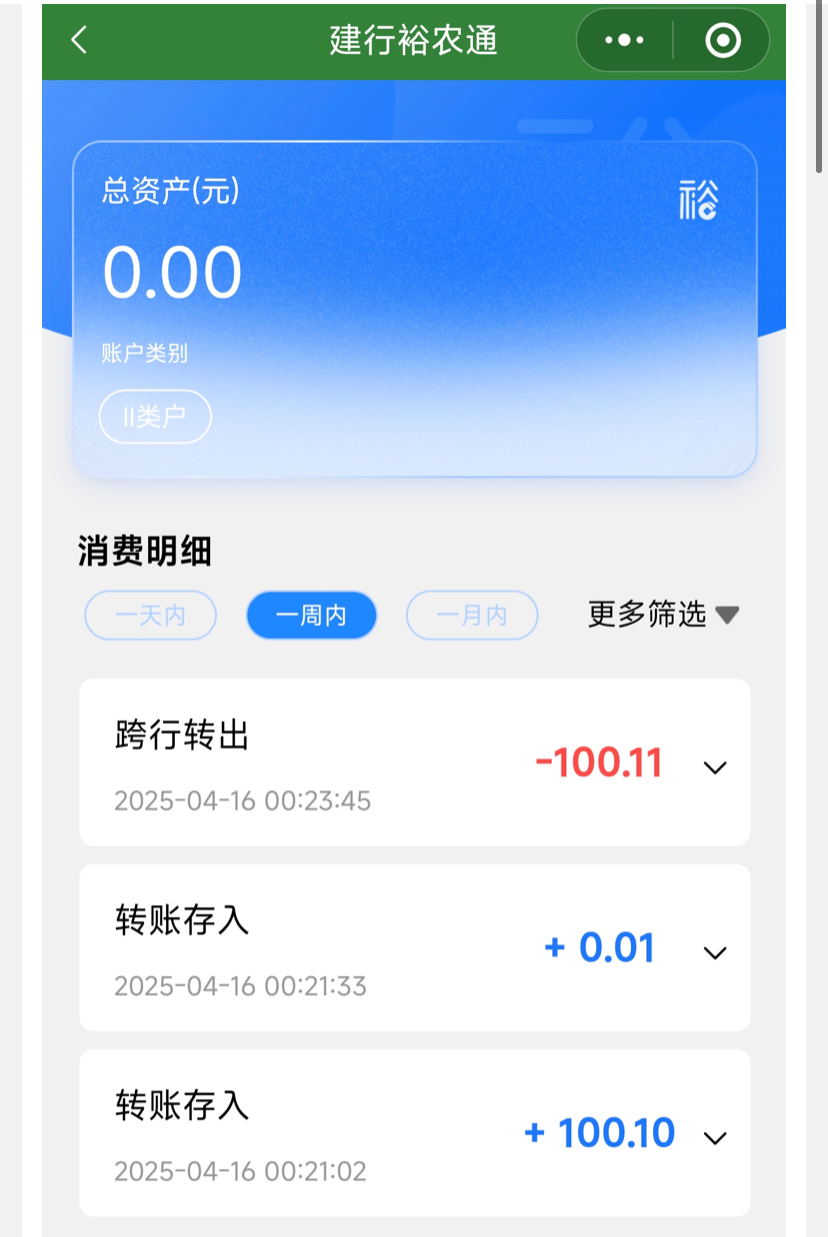Expand the 转账存入 +100.10 transaction

[x=714, y=1138]
